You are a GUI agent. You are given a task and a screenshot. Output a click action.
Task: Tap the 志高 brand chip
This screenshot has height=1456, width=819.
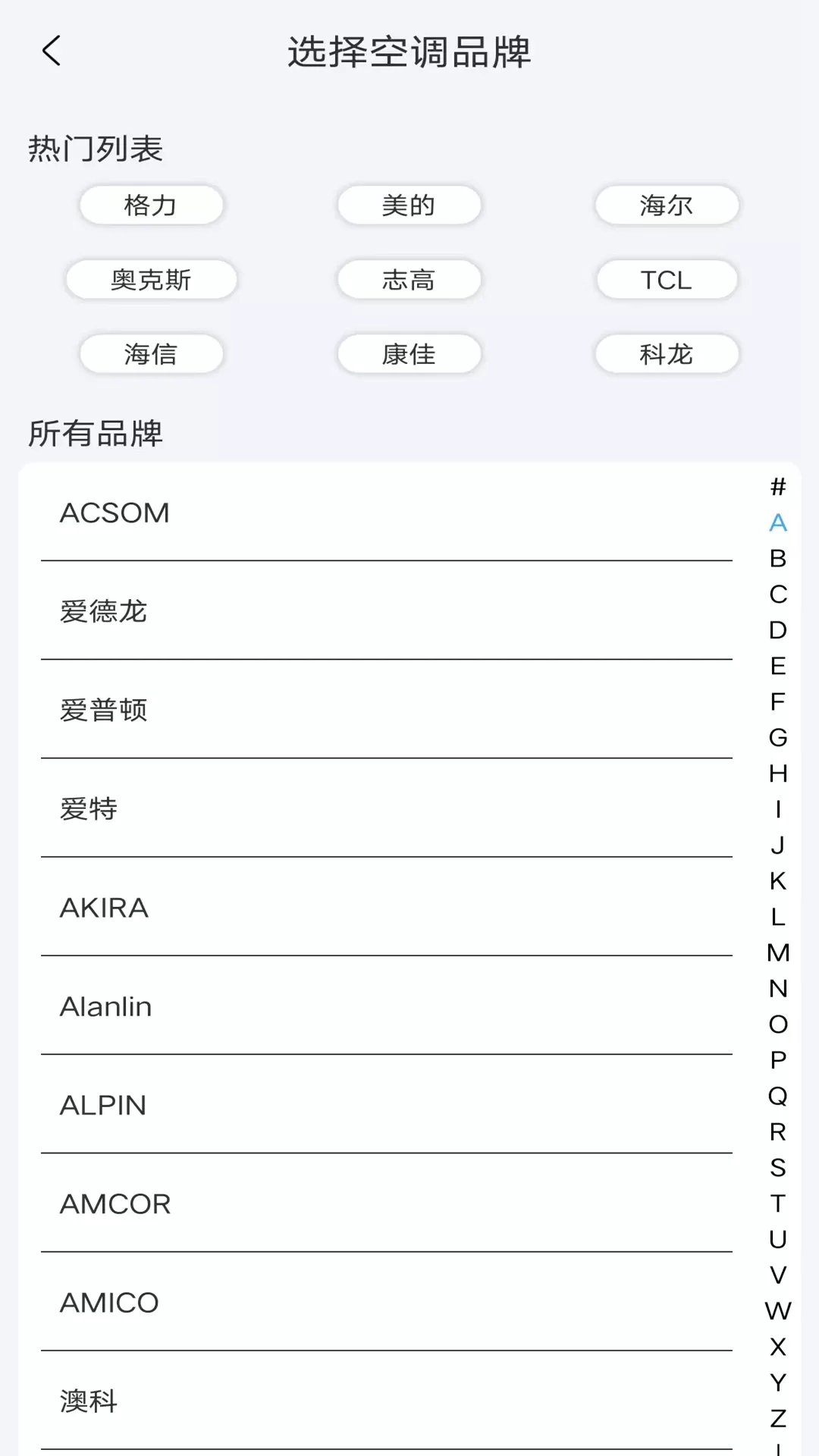409,280
